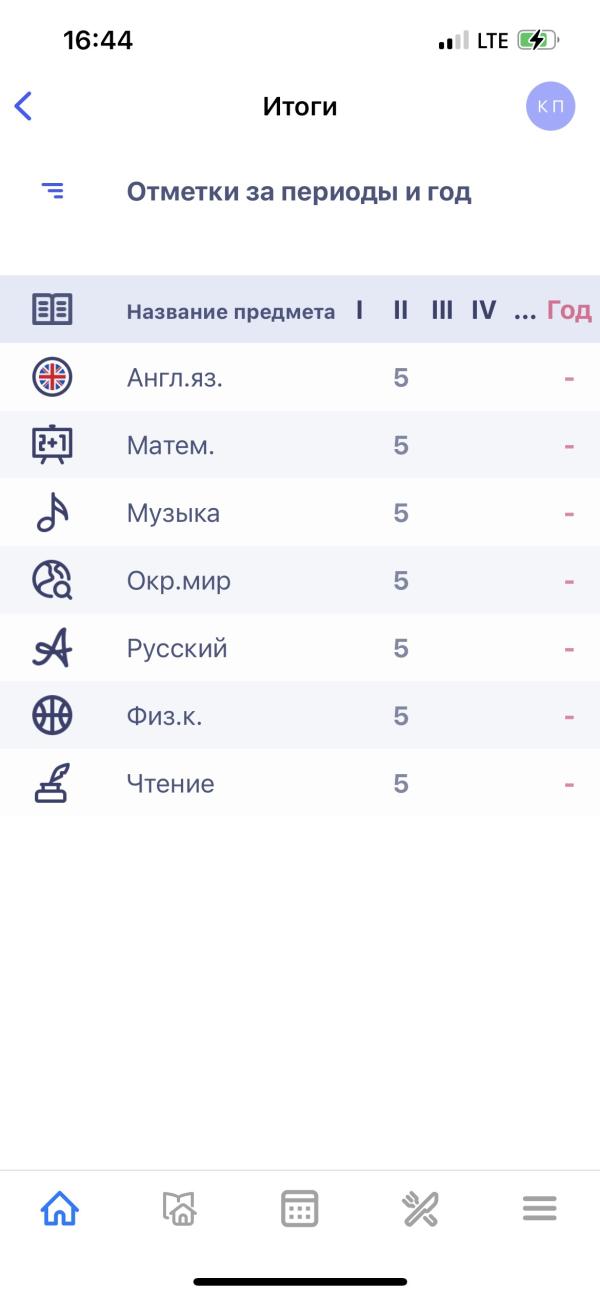Open the Матем. subject row

pyautogui.click(x=300, y=445)
